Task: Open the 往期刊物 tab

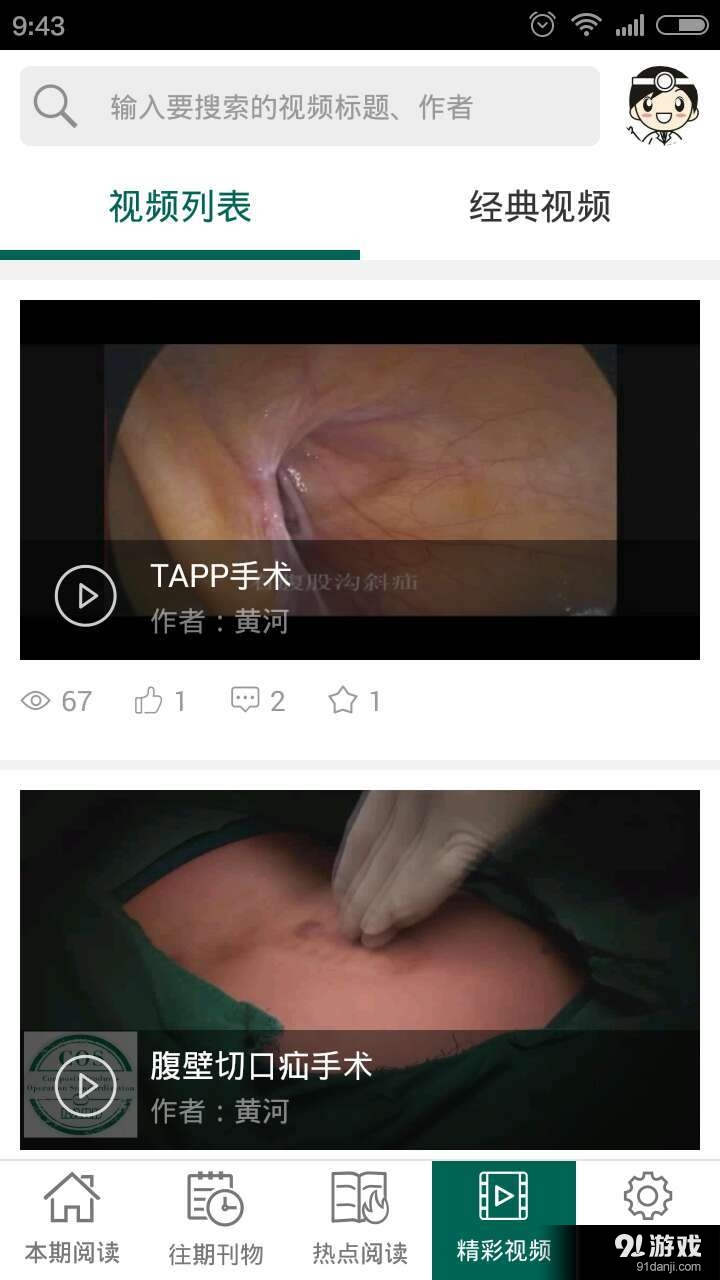Action: (x=216, y=1220)
